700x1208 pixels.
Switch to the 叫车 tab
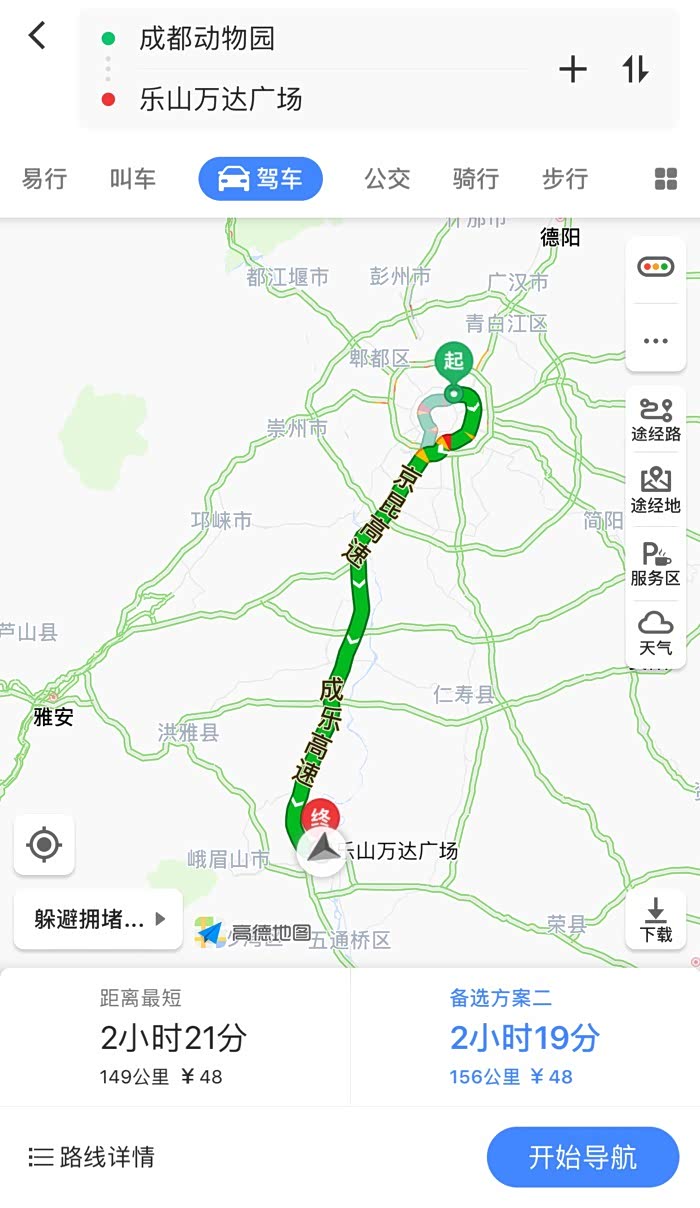pyautogui.click(x=133, y=179)
